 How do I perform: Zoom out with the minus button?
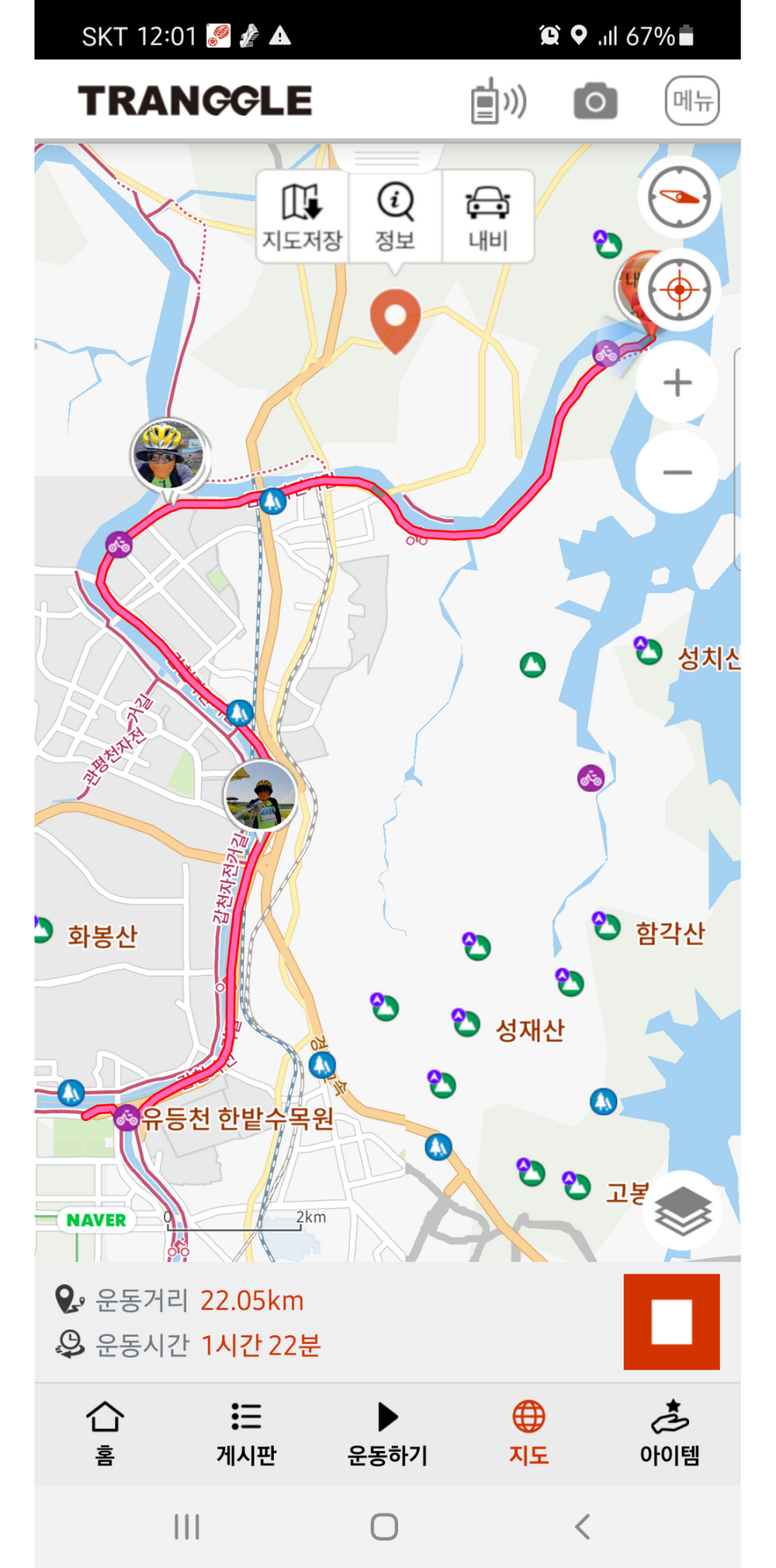click(677, 472)
